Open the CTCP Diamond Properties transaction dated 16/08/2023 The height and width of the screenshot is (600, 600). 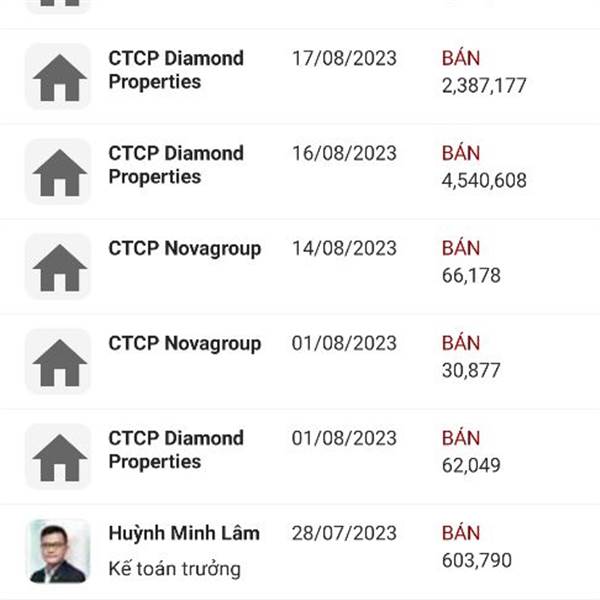[300, 171]
